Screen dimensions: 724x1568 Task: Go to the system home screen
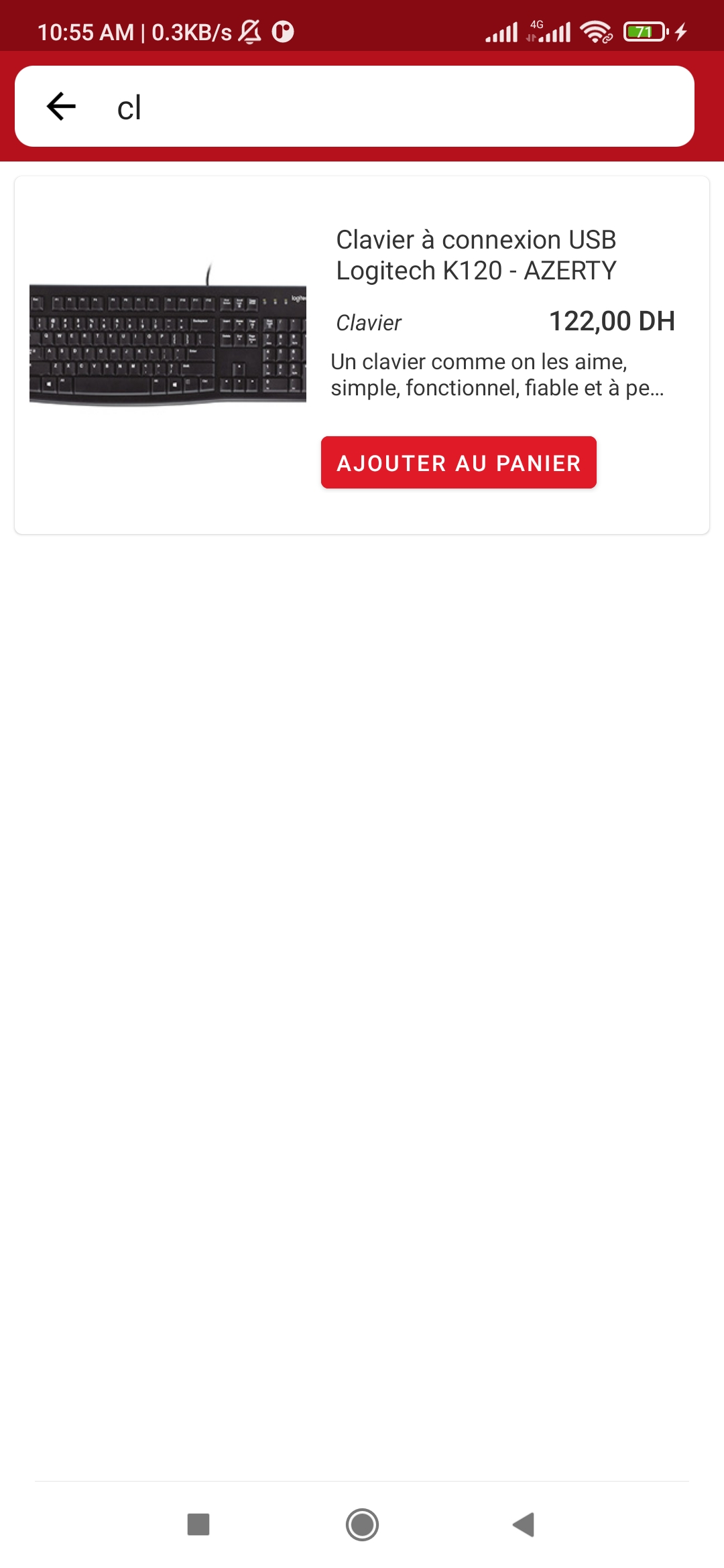[362, 1524]
